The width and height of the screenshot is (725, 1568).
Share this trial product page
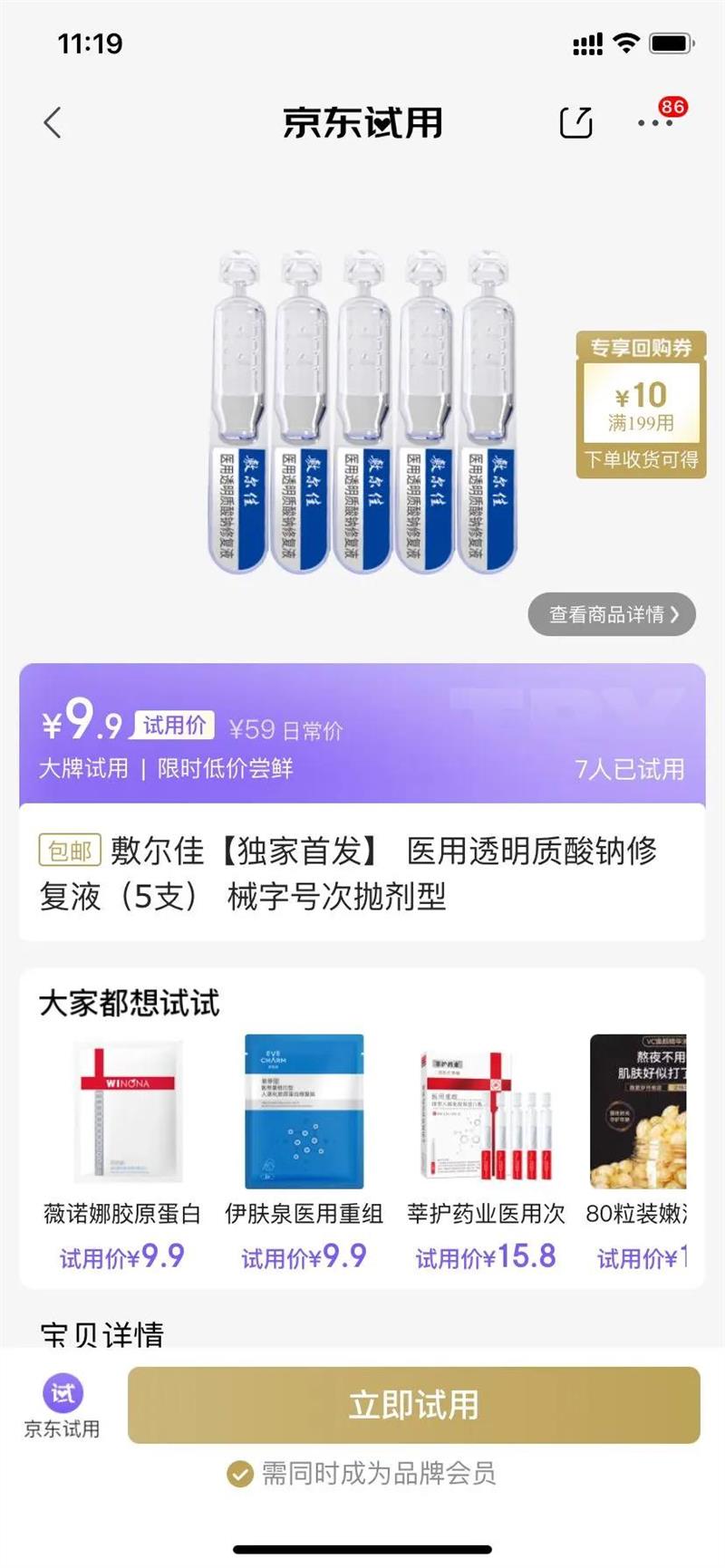[576, 122]
